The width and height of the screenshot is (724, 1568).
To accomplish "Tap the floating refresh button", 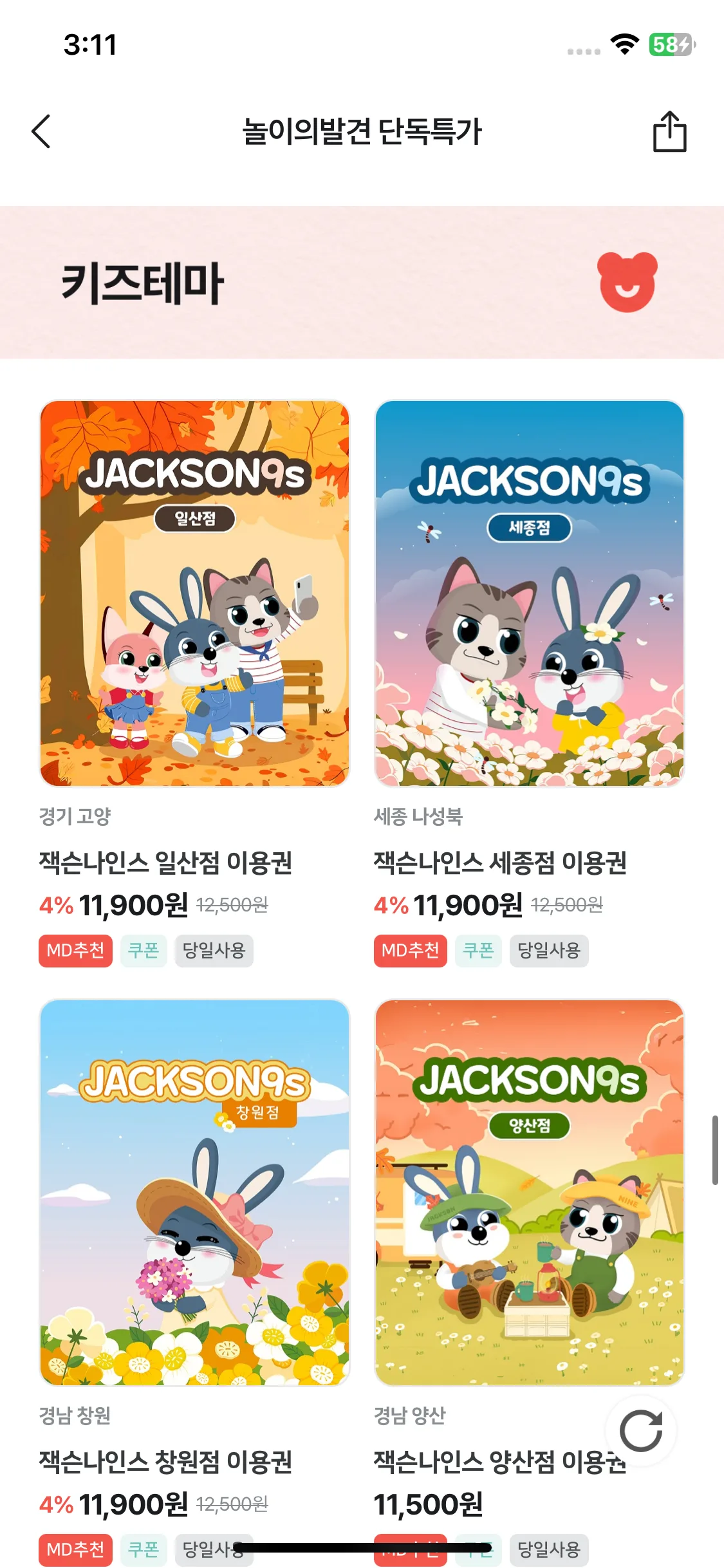I will (640, 1431).
